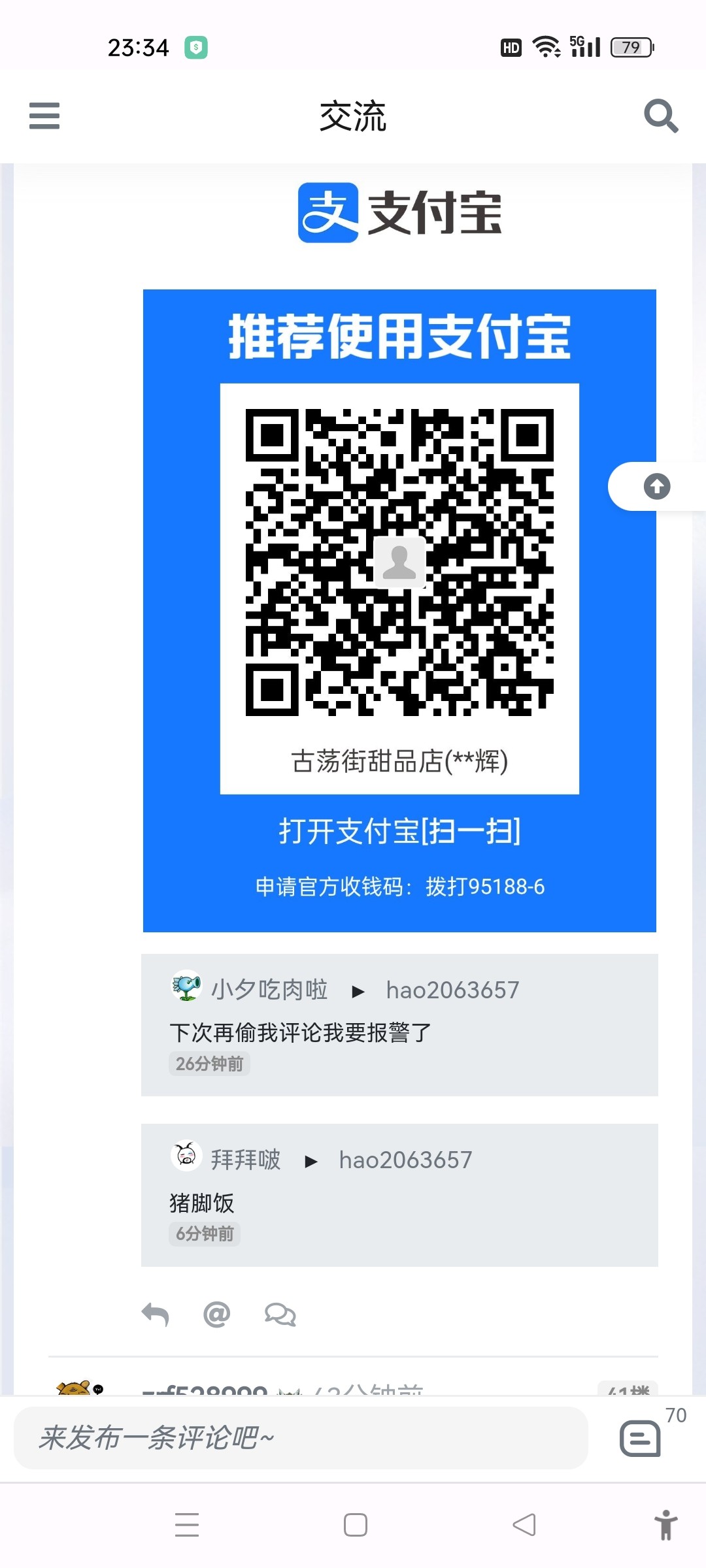Mention a user with the @ icon

click(x=216, y=1315)
